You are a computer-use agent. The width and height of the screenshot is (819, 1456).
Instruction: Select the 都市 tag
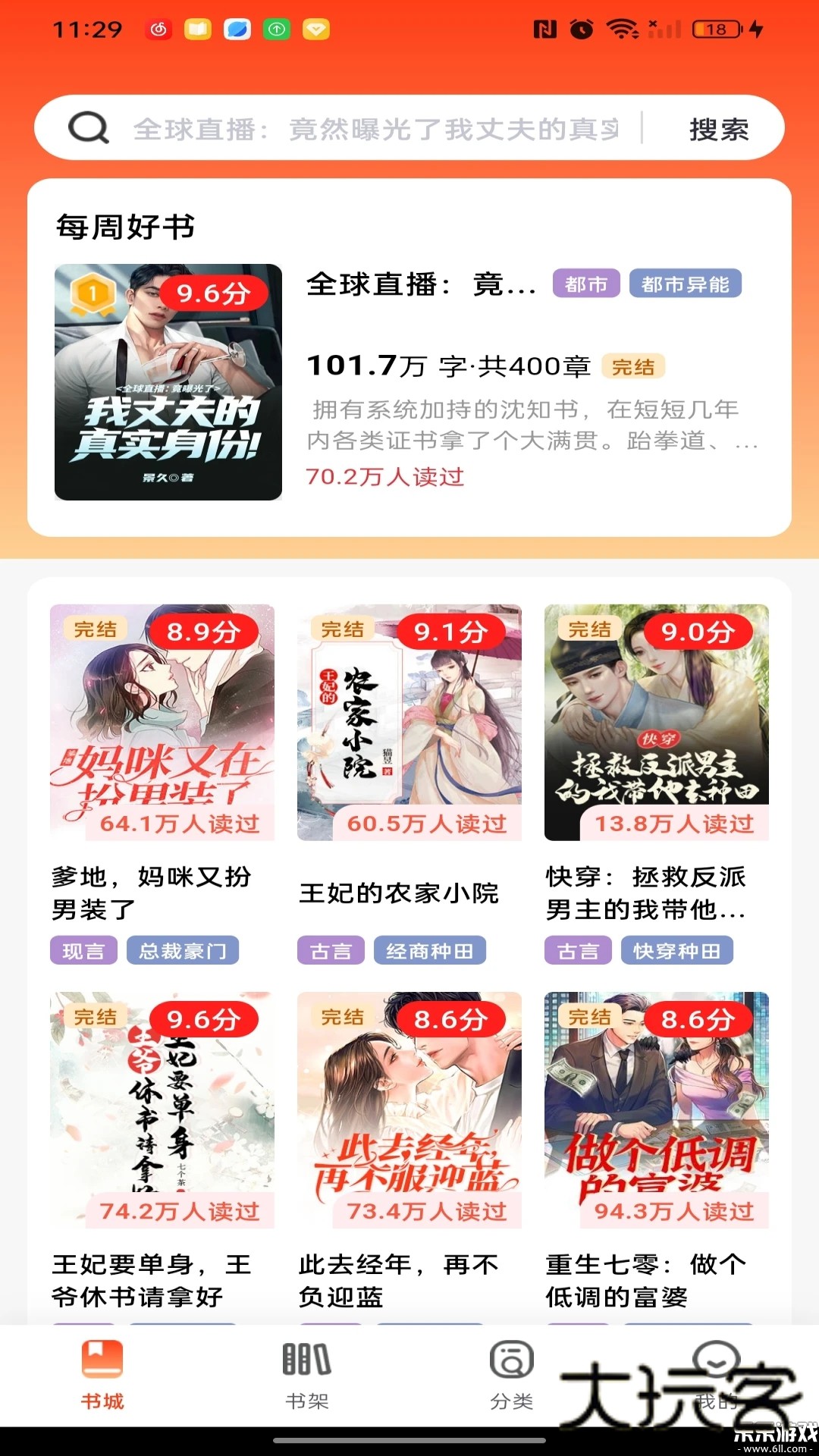(x=587, y=283)
